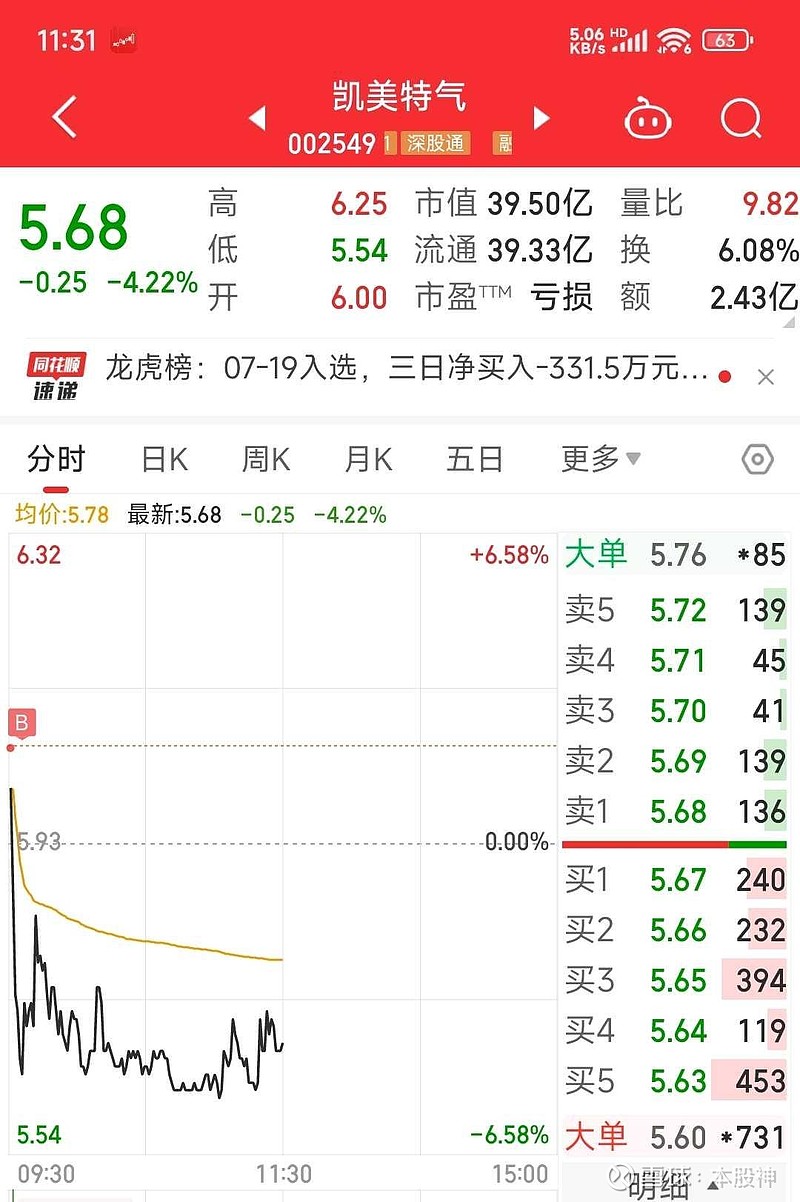800x1202 pixels.
Task: Switch to previous stock with left arrow
Action: (x=257, y=117)
